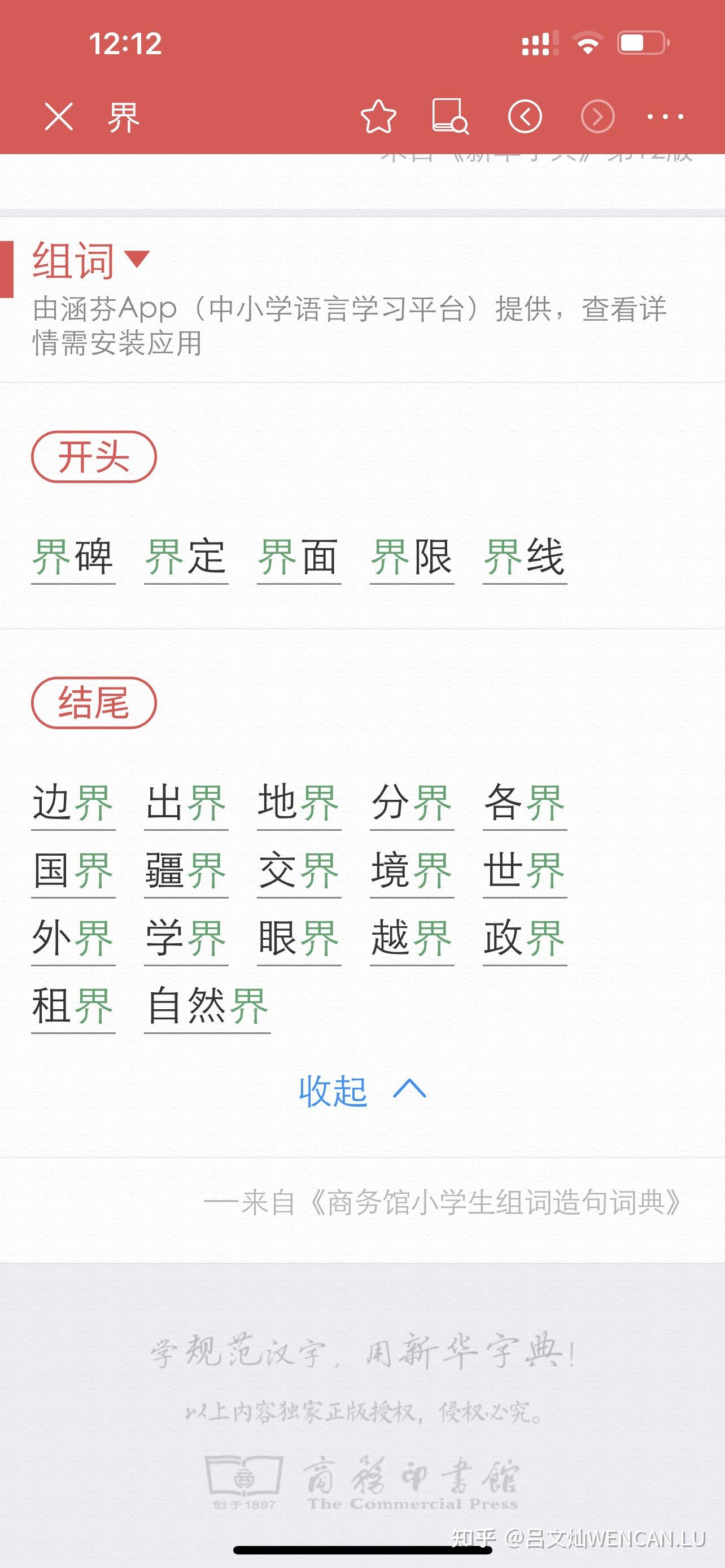Collapse the 组词 section arrow
Screen dimensions: 725x1568
coord(137,259)
